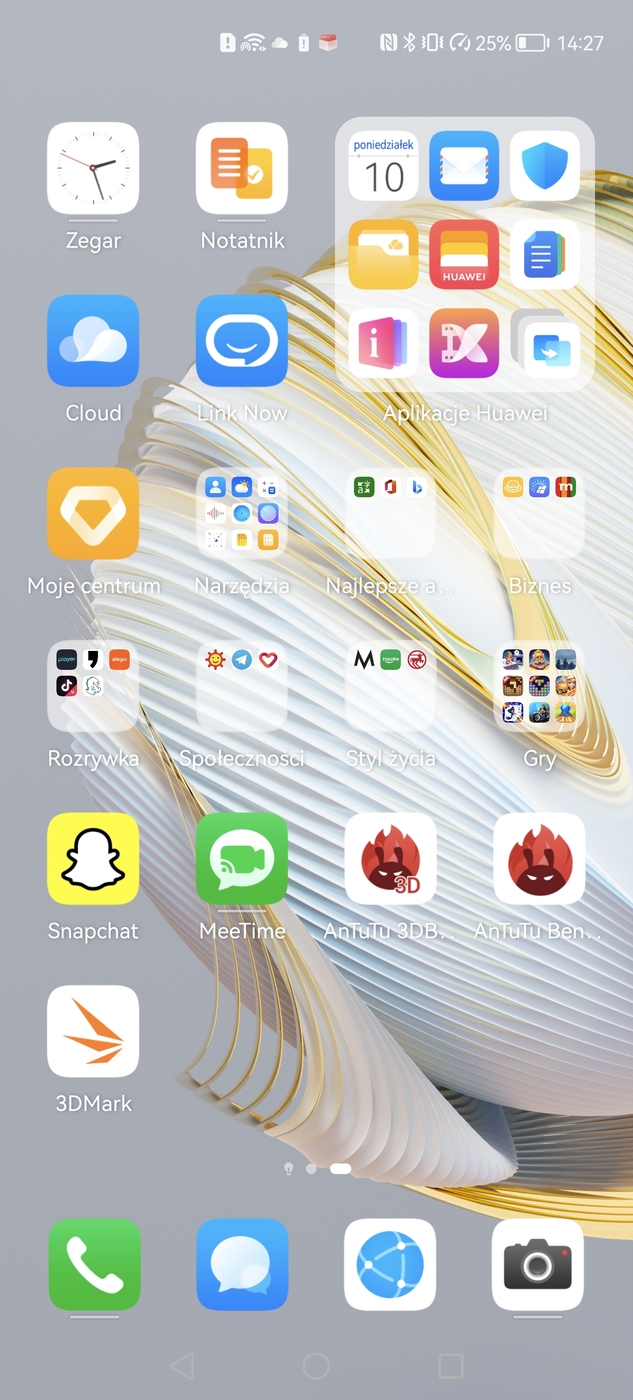This screenshot has height=1400, width=633.
Task: Launch Snapchat
Action: tap(93, 859)
